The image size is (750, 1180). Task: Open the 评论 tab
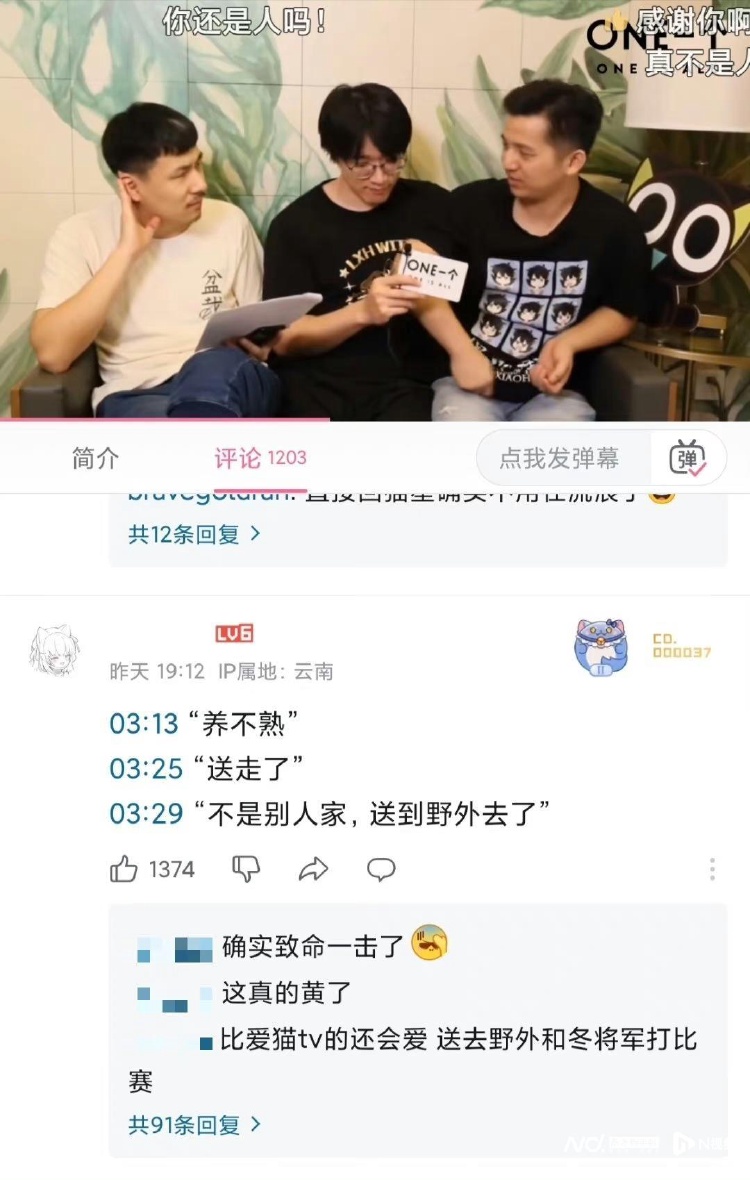[x=259, y=458]
